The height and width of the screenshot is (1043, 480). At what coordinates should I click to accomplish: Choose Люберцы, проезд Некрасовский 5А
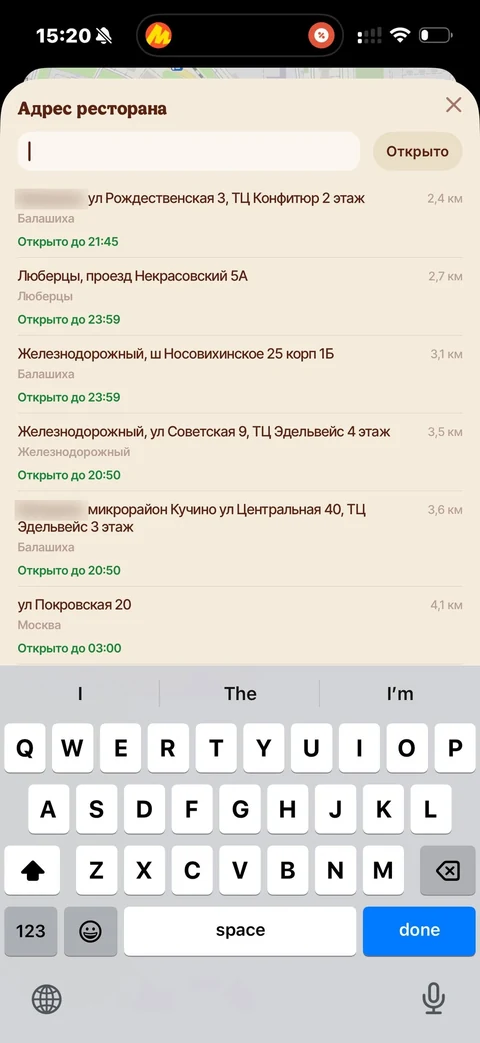(240, 297)
